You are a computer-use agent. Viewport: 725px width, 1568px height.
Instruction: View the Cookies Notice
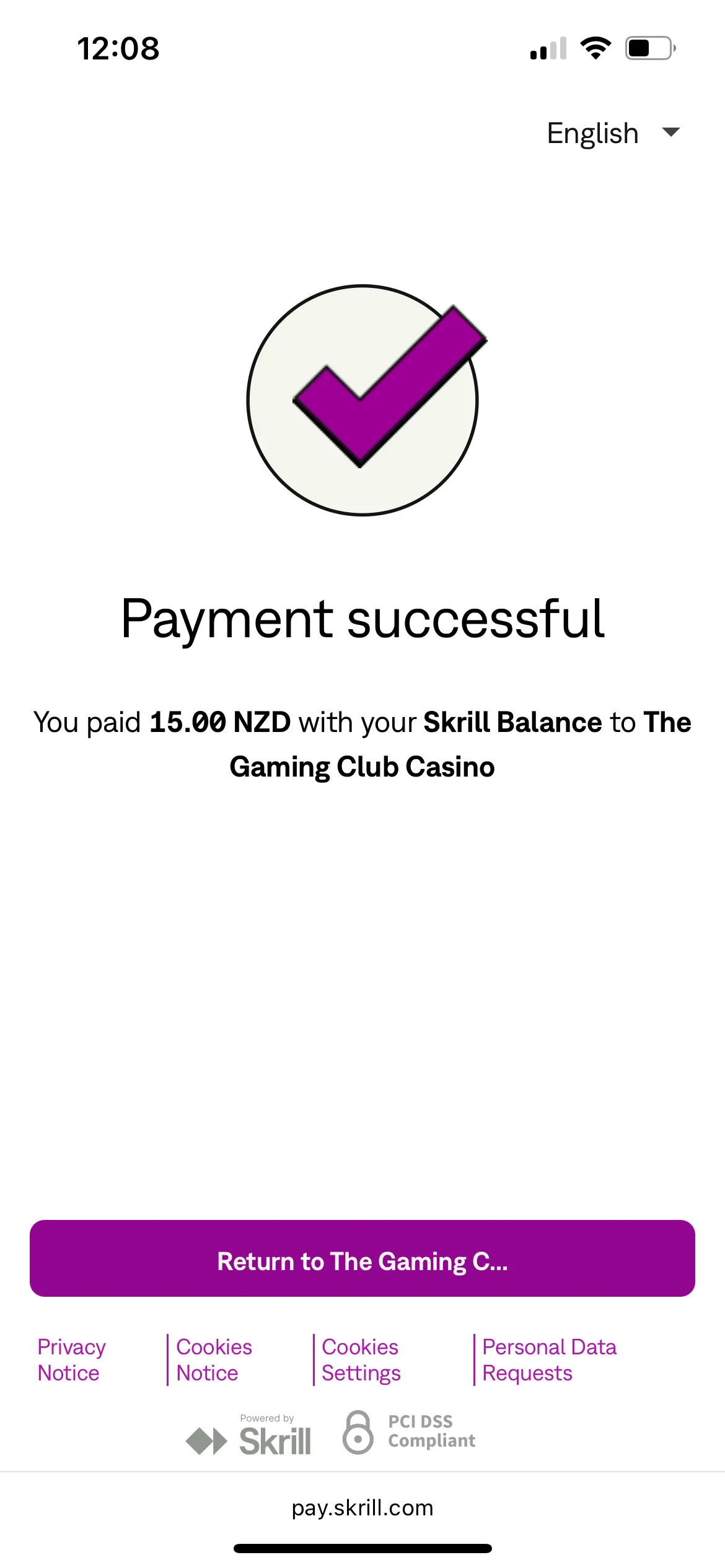pyautogui.click(x=214, y=1360)
